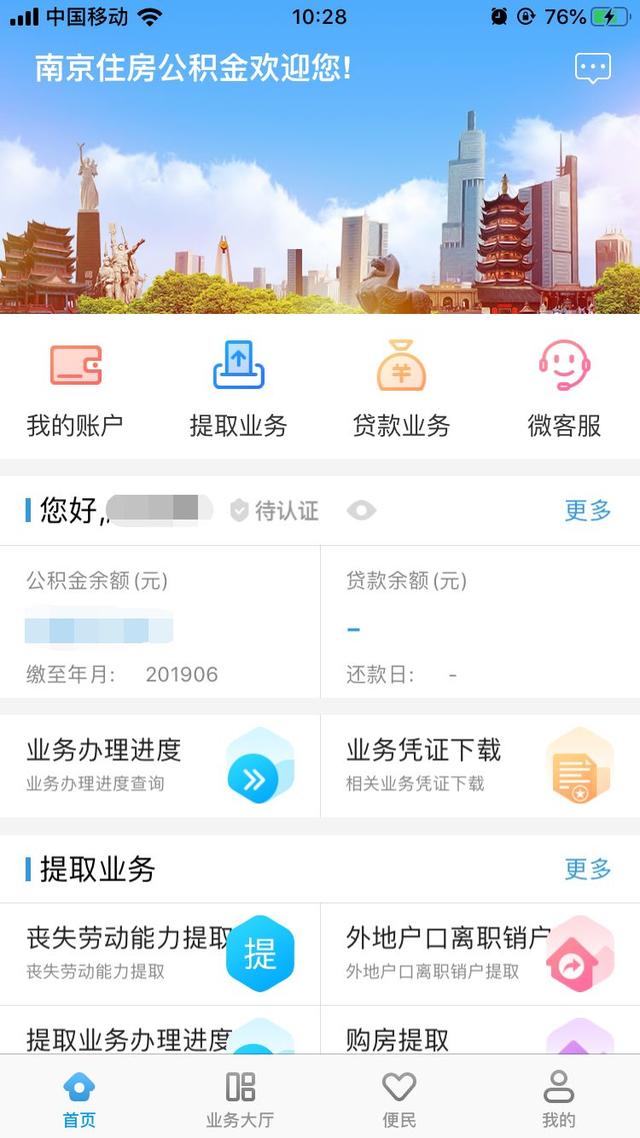The width and height of the screenshot is (640, 1138).
Task: Tap 待认证 verification status
Action: (275, 511)
